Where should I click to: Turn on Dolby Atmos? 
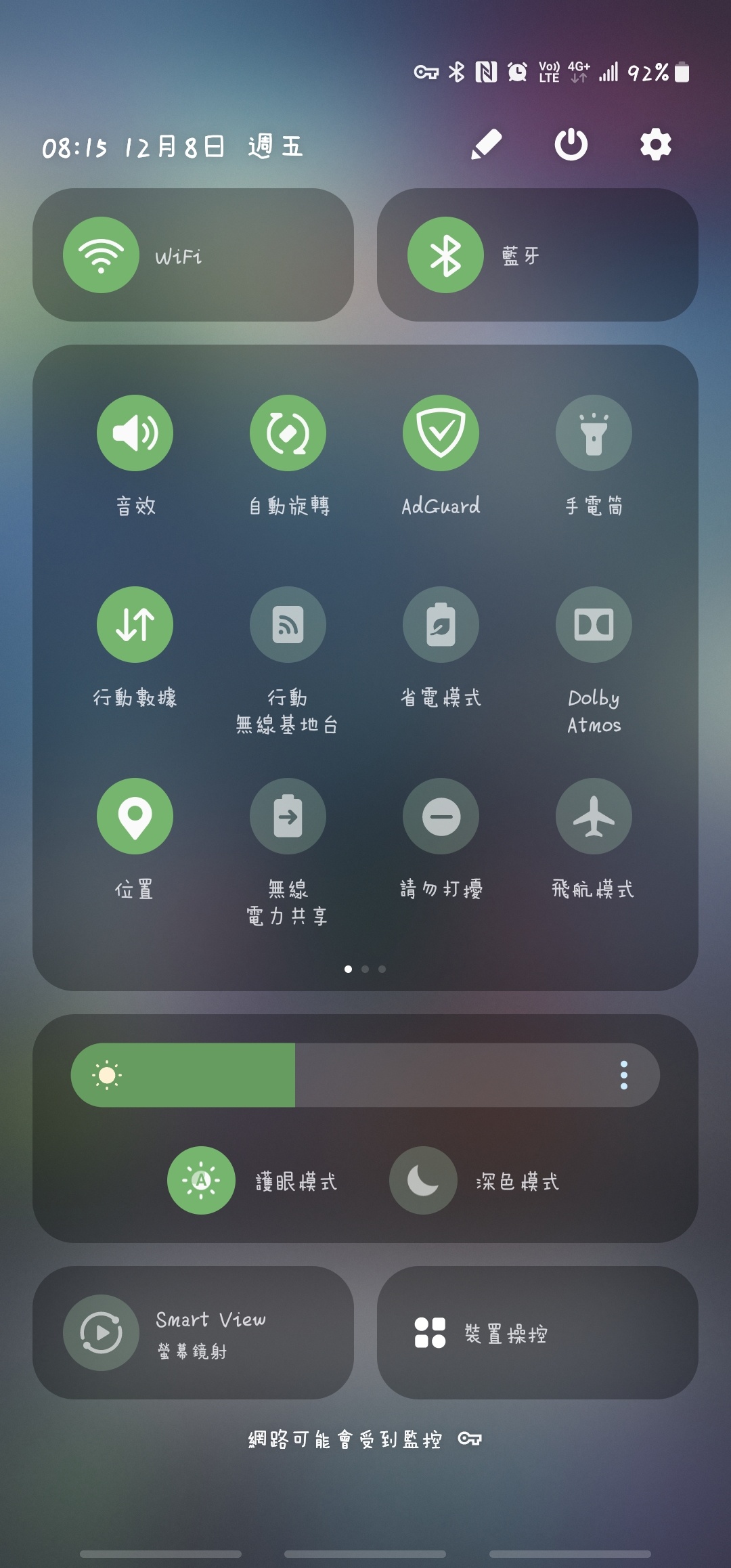coord(594,624)
